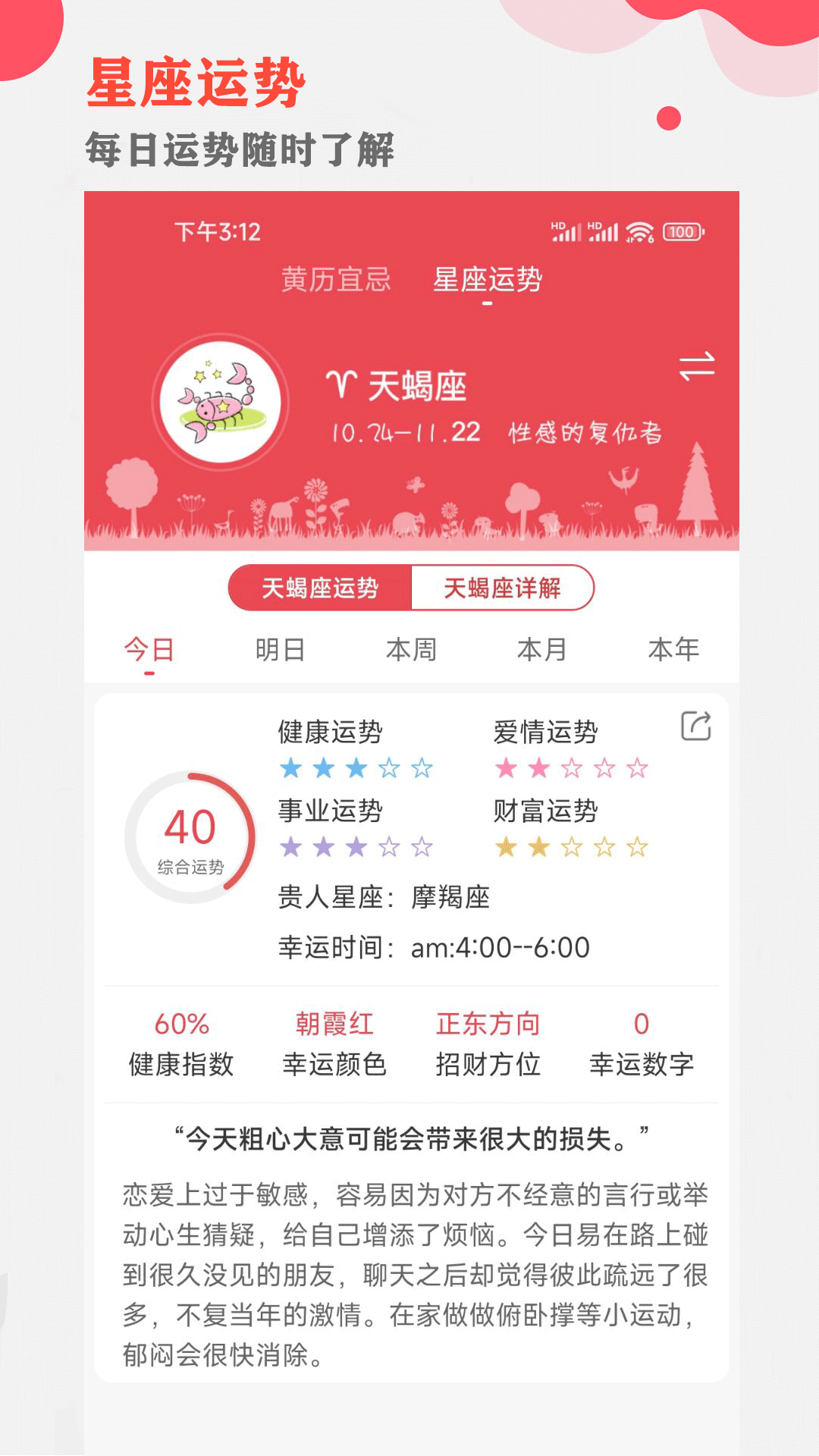Viewport: 819px width, 1456px height.
Task: Select the 本年 fortune tab
Action: tap(674, 650)
